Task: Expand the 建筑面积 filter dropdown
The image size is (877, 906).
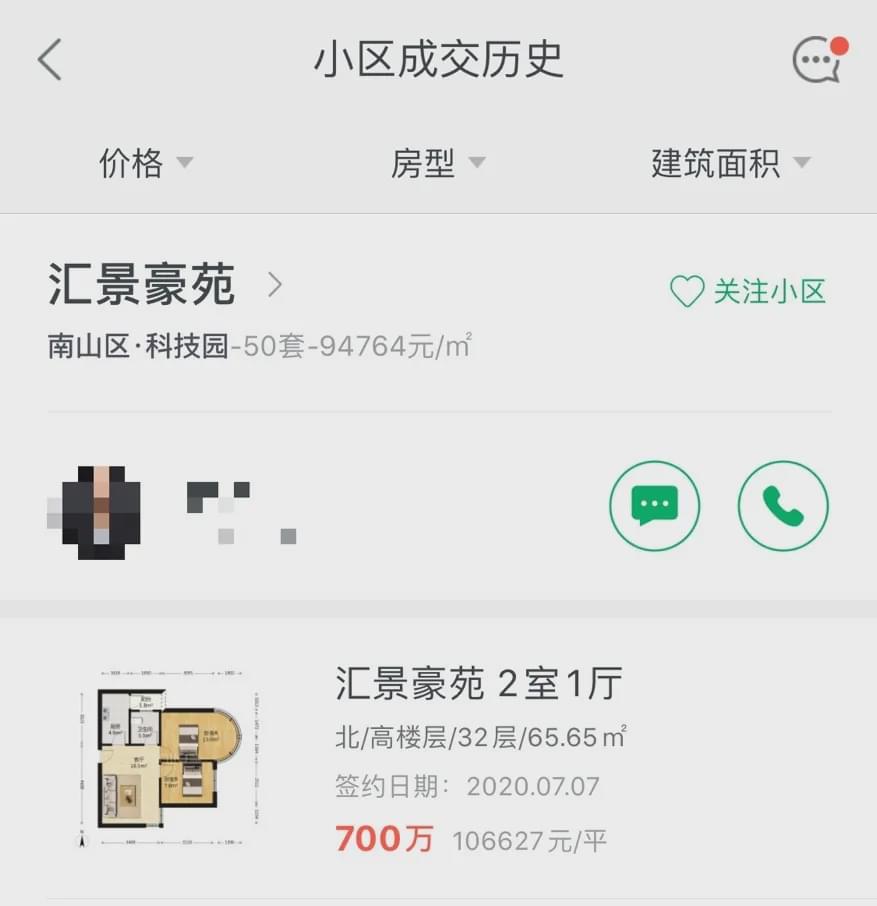Action: click(x=730, y=163)
